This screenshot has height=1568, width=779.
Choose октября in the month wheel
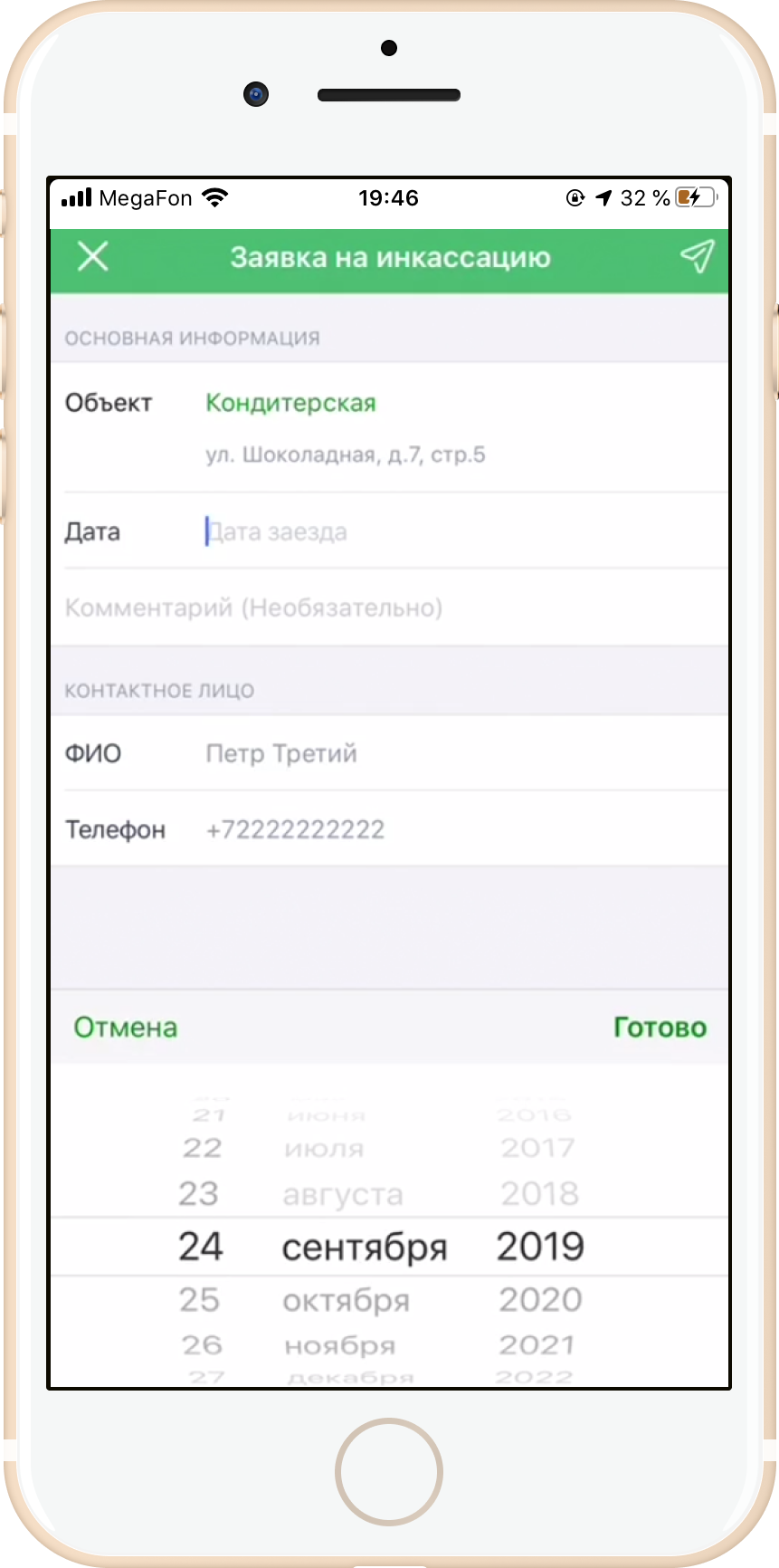[346, 1301]
